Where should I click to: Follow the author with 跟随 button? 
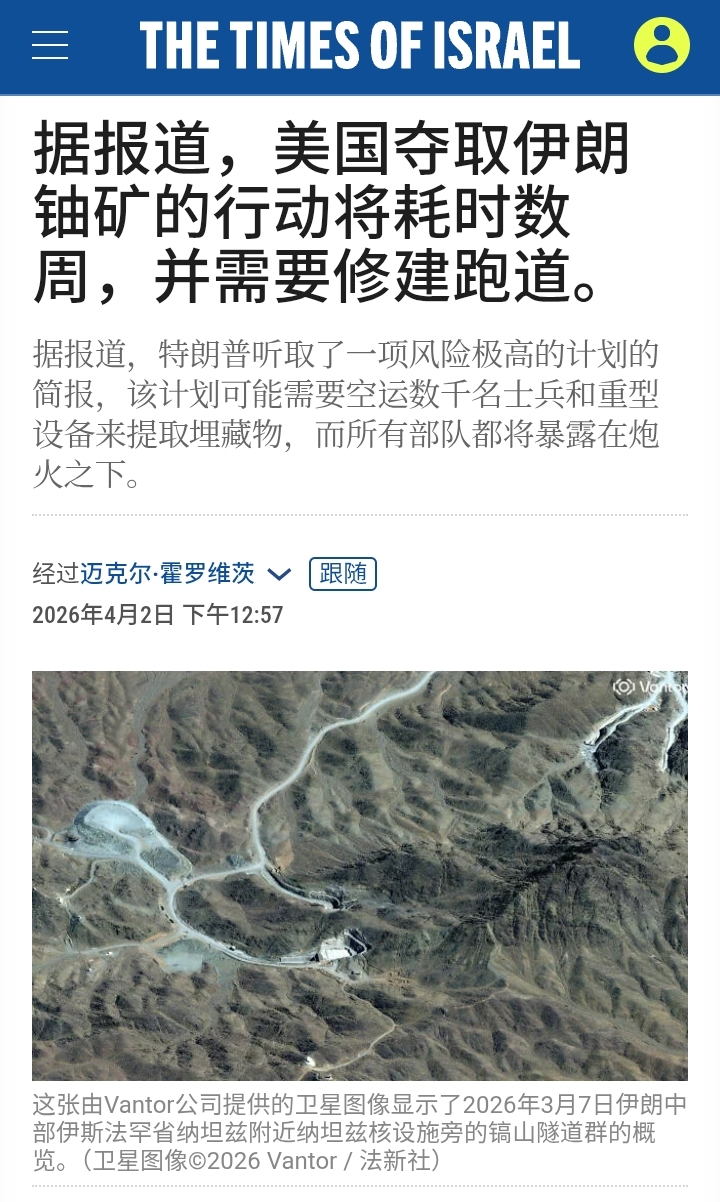(342, 574)
